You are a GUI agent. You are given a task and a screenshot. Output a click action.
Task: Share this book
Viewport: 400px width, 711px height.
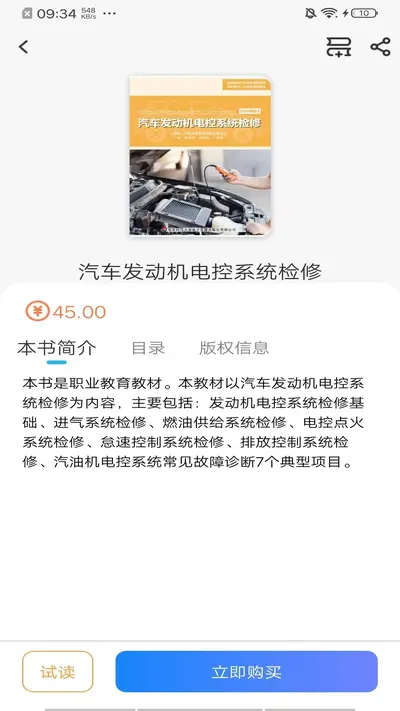pos(380,47)
